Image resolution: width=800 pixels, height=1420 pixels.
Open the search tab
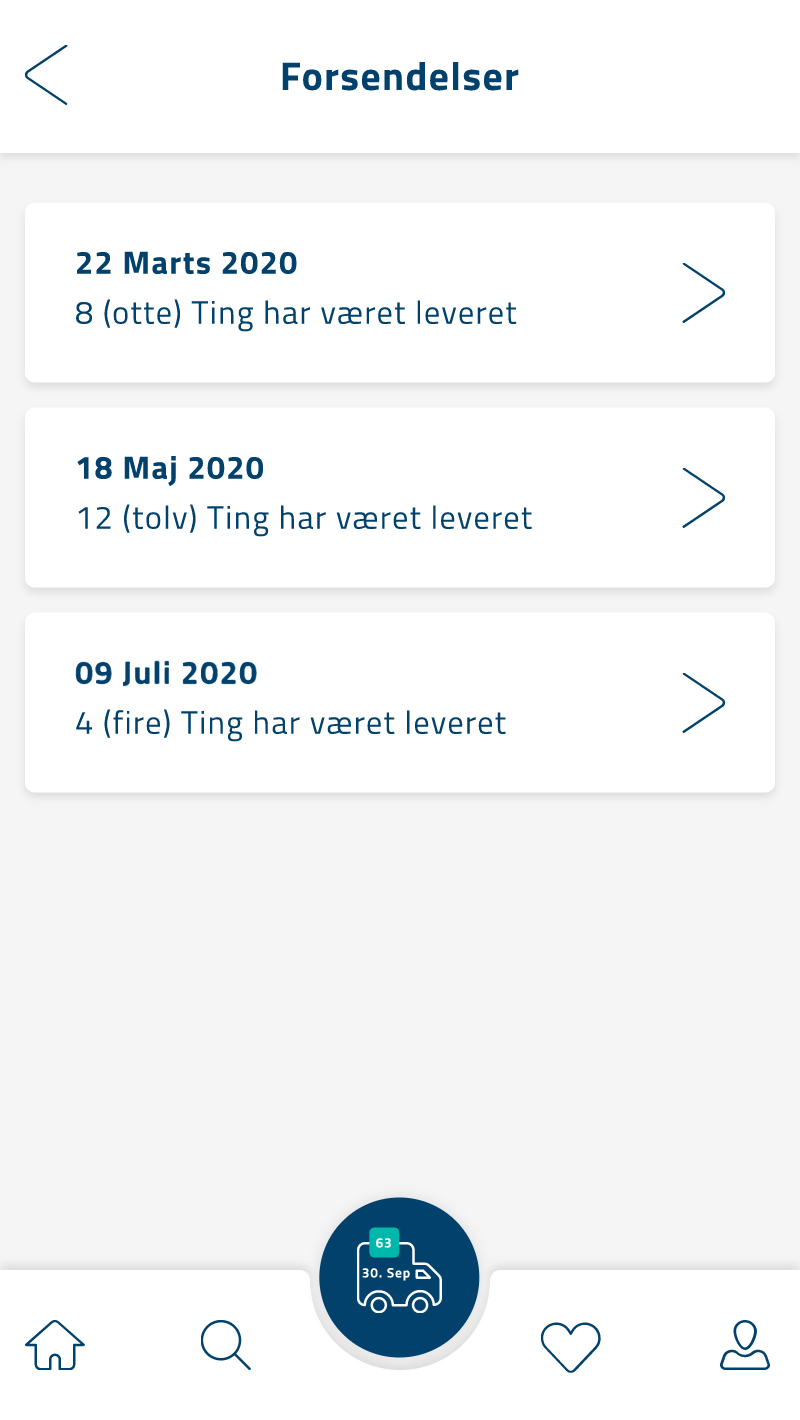click(225, 1344)
